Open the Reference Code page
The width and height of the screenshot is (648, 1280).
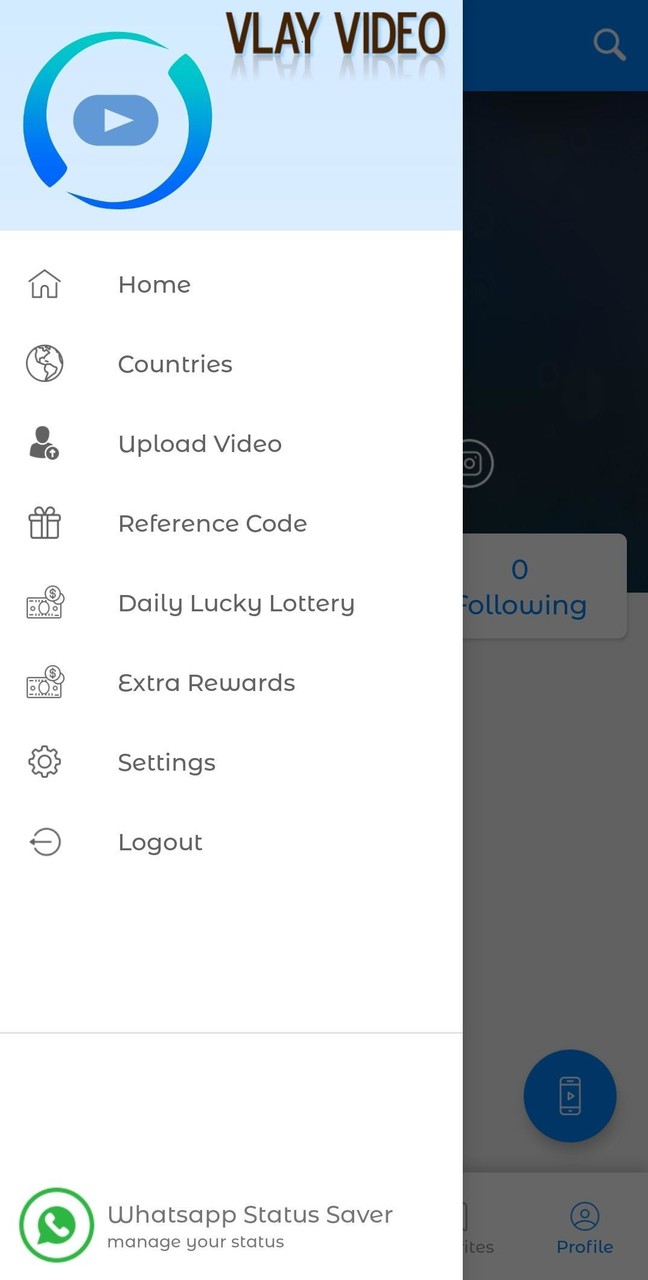[212, 524]
